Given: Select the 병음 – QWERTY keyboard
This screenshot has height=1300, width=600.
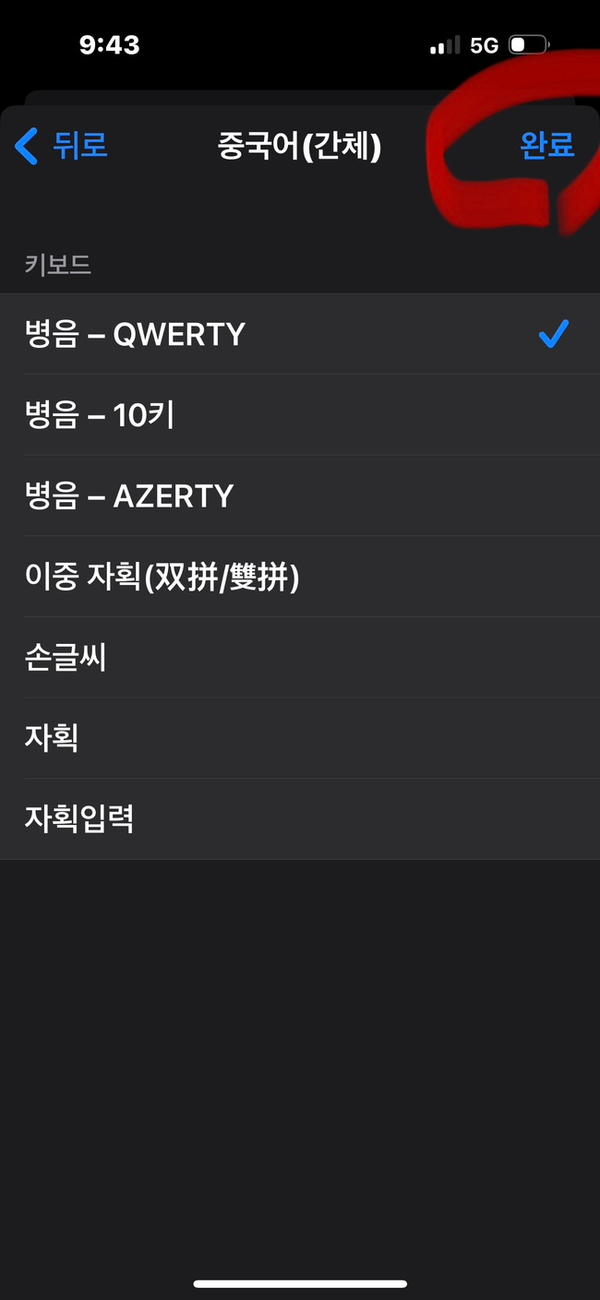Looking at the screenshot, I should click(135, 334).
